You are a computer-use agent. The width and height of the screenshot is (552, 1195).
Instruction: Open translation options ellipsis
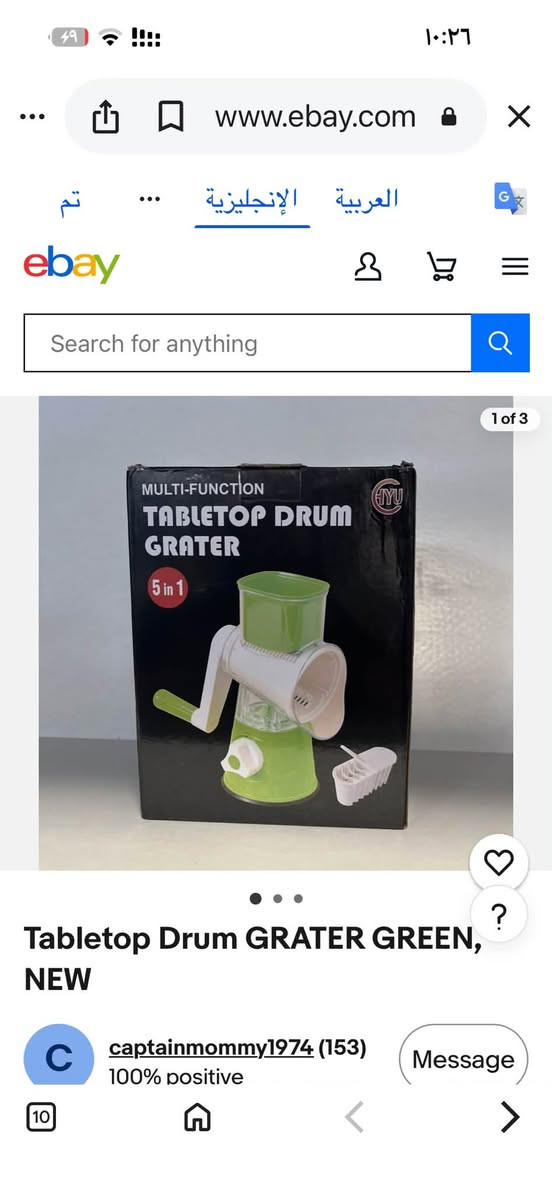(150, 200)
